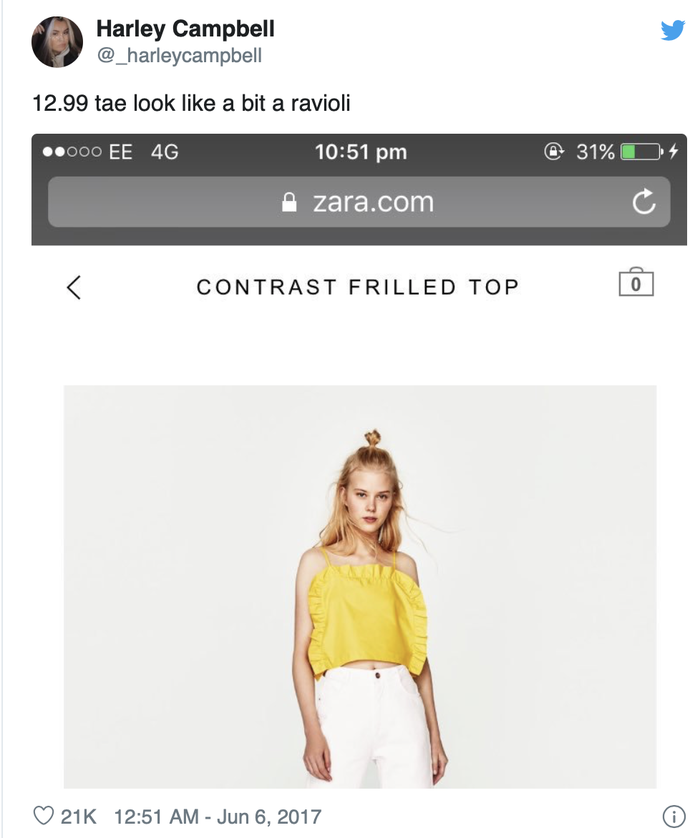Image resolution: width=700 pixels, height=838 pixels.
Task: Like the tweet with the heart icon
Action: click(43, 816)
